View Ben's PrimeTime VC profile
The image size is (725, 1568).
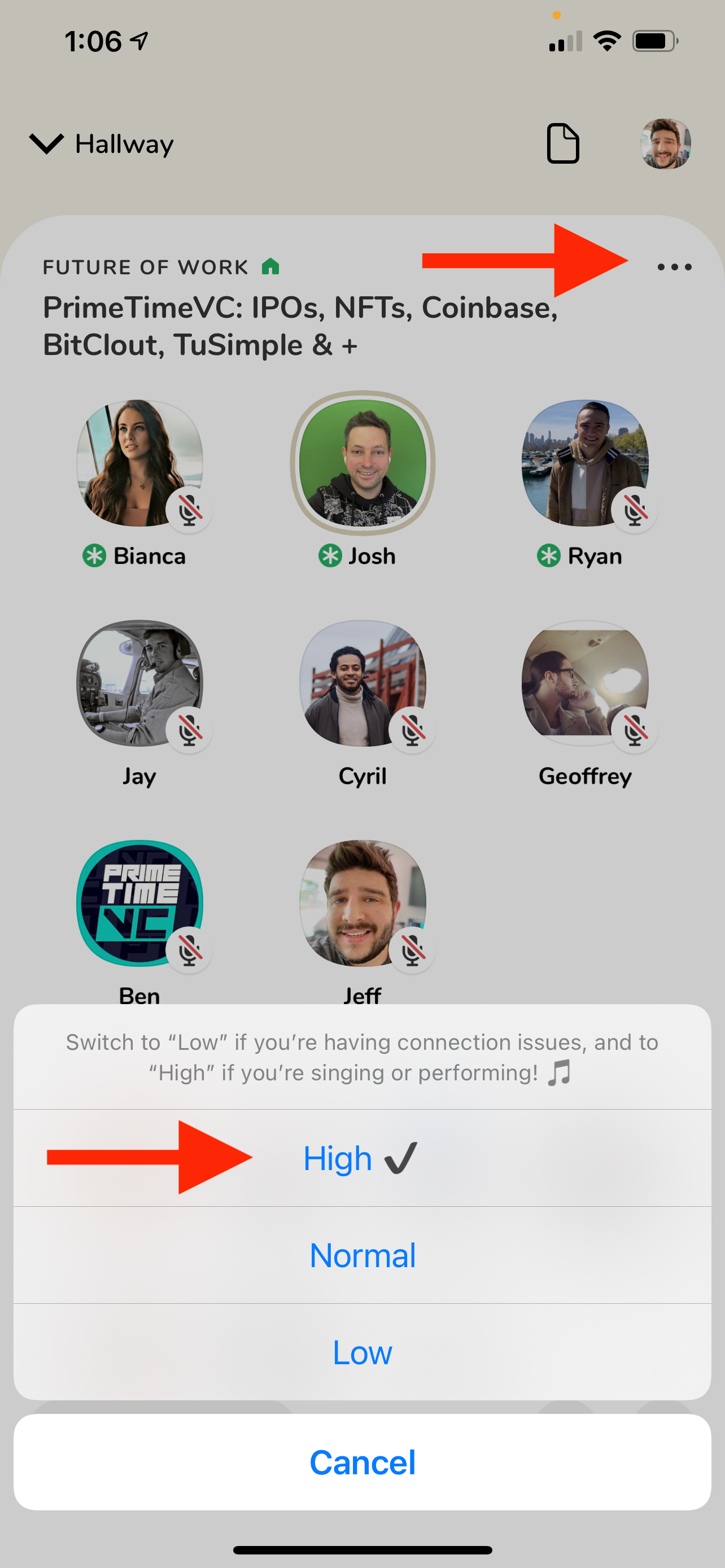point(139,903)
